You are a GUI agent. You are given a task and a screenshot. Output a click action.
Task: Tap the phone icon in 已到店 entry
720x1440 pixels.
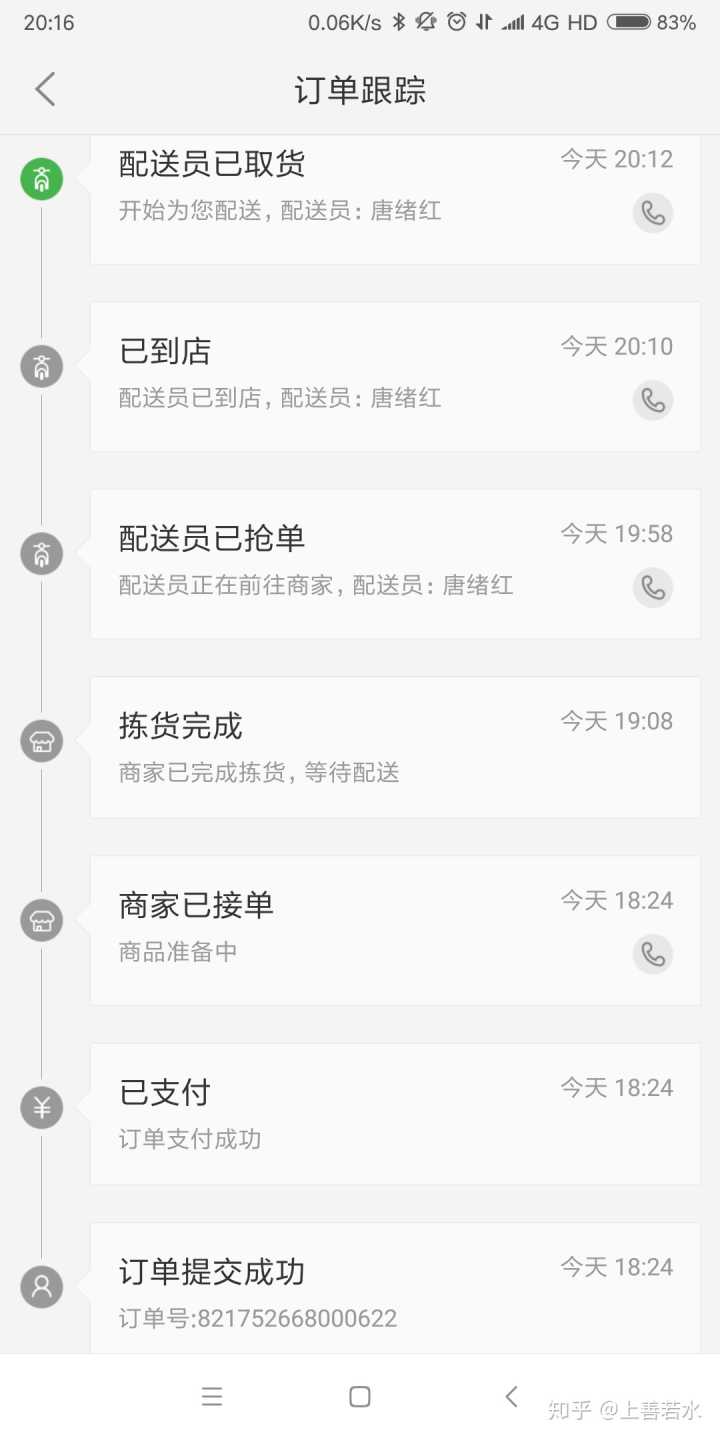(653, 400)
